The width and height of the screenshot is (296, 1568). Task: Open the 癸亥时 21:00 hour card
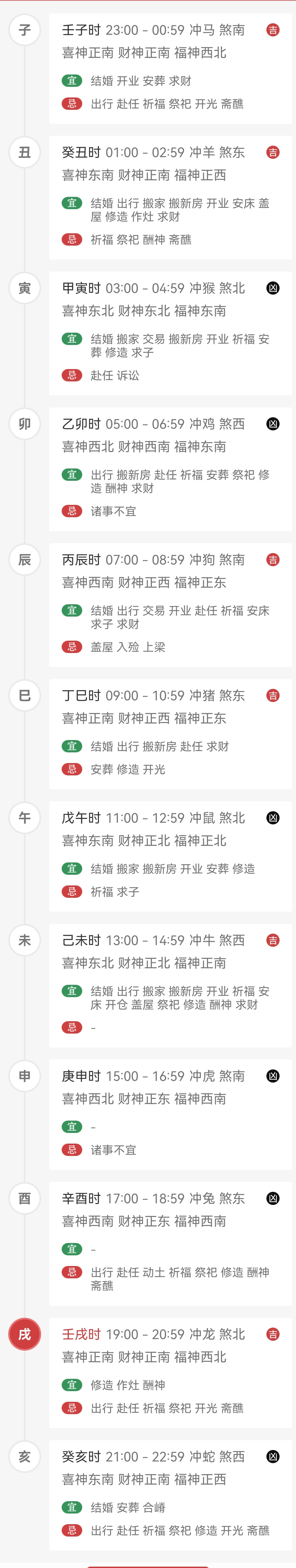(x=170, y=1494)
